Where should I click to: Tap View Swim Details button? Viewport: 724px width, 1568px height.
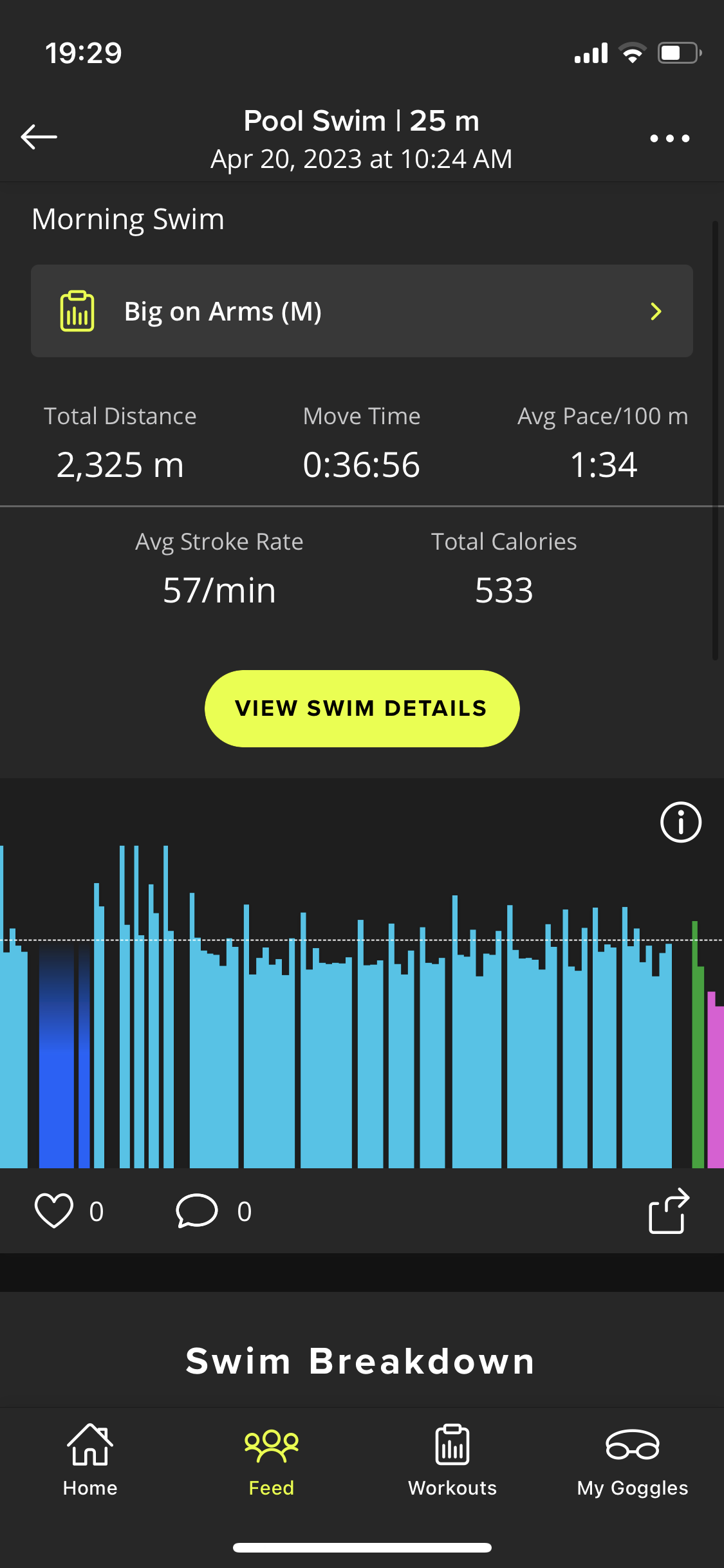362,709
